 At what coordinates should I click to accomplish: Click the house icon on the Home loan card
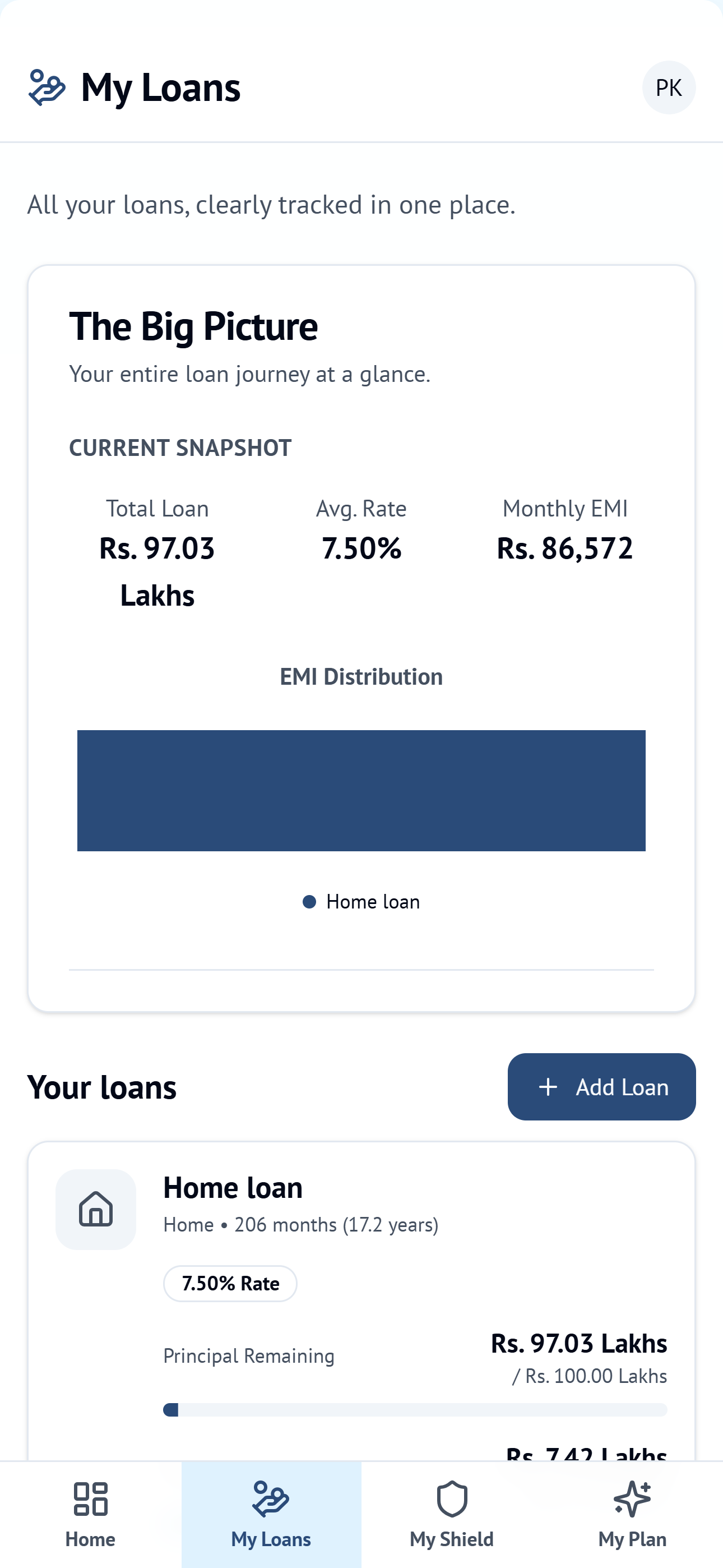pos(95,1210)
